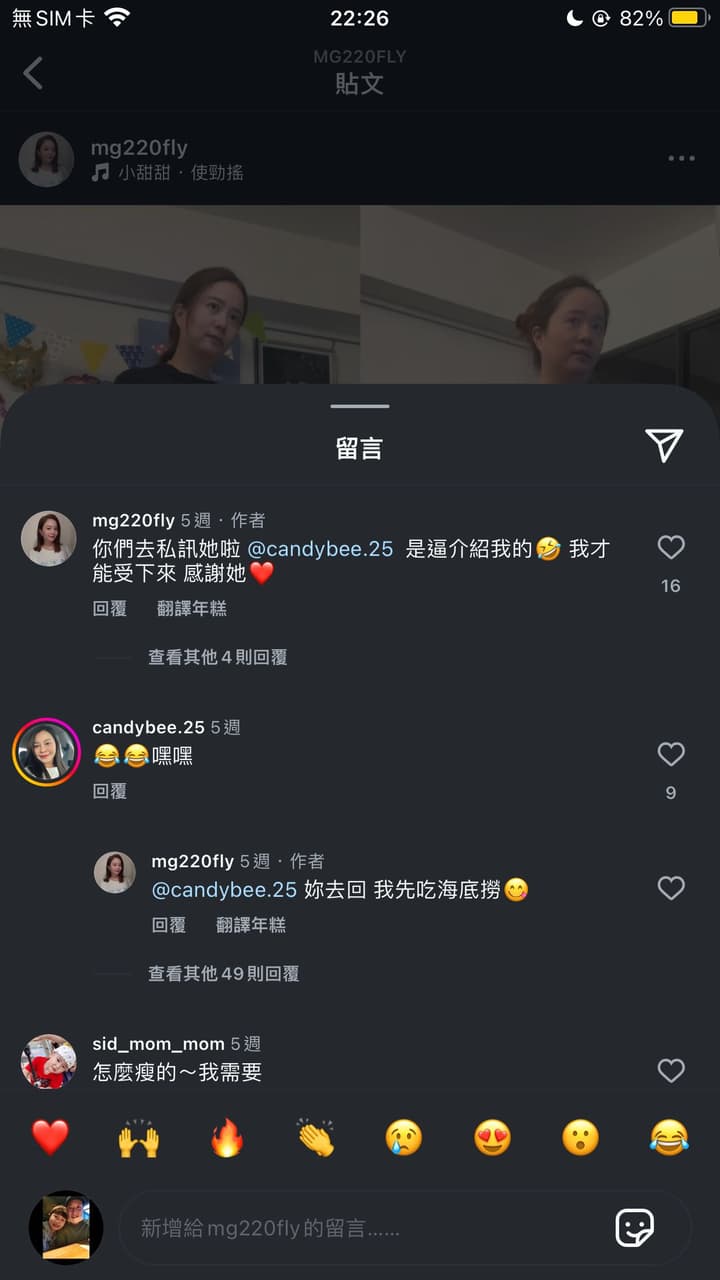
Task: Open candybee.25's profile picture with story ring
Action: (x=46, y=754)
